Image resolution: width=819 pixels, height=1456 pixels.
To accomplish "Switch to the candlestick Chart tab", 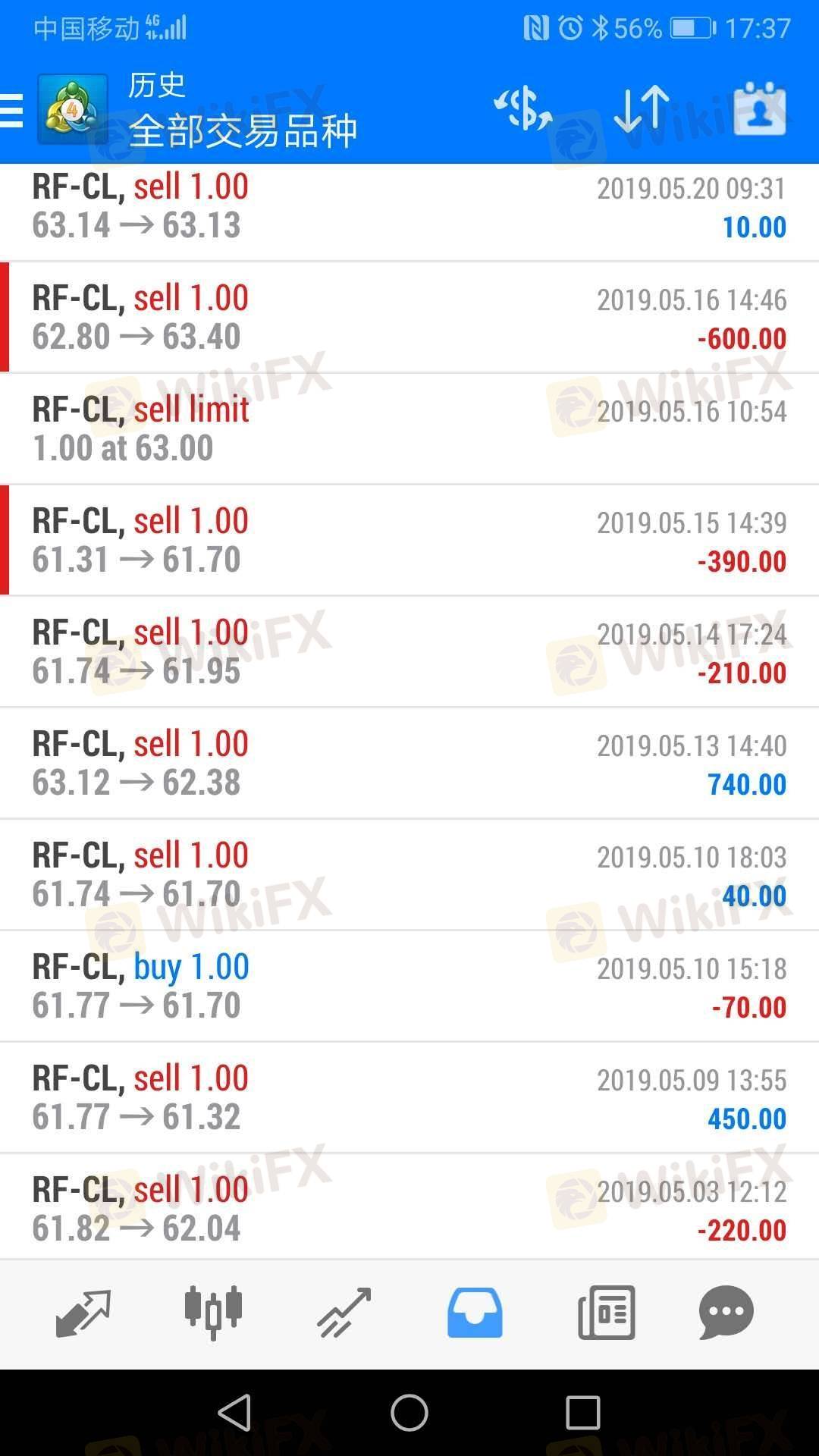I will coord(213,1313).
